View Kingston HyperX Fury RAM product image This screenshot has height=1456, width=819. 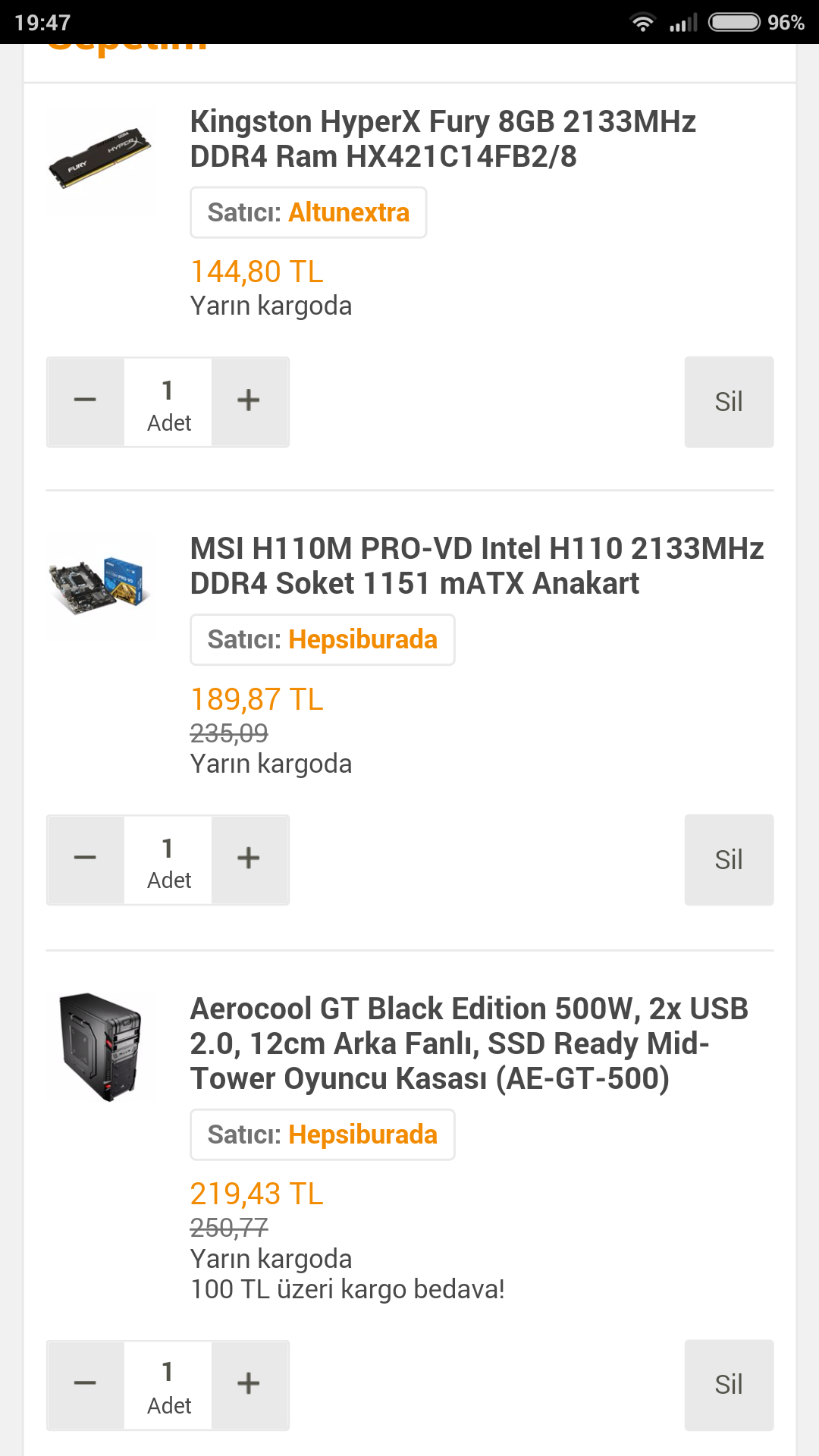pyautogui.click(x=99, y=160)
